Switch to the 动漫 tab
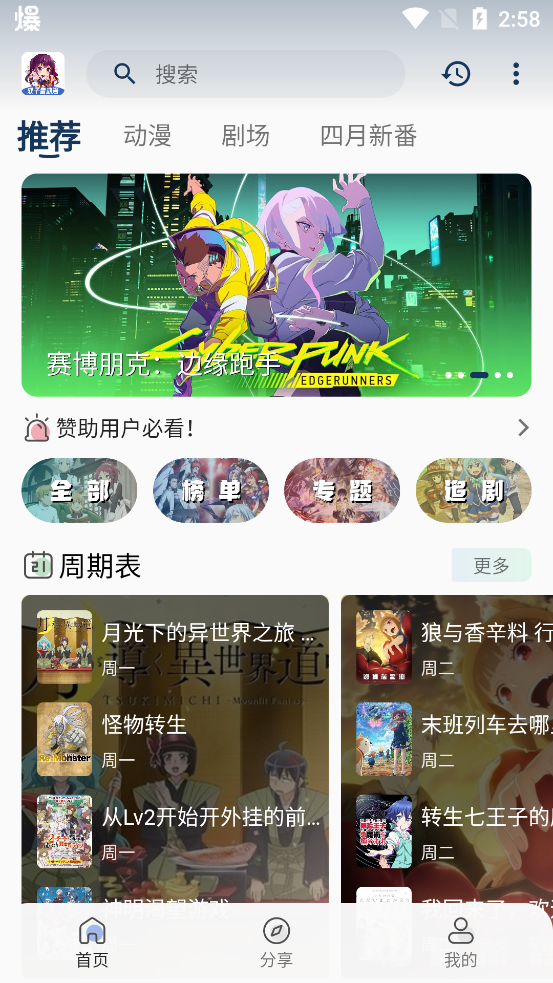Image resolution: width=553 pixels, height=983 pixels. [x=147, y=135]
